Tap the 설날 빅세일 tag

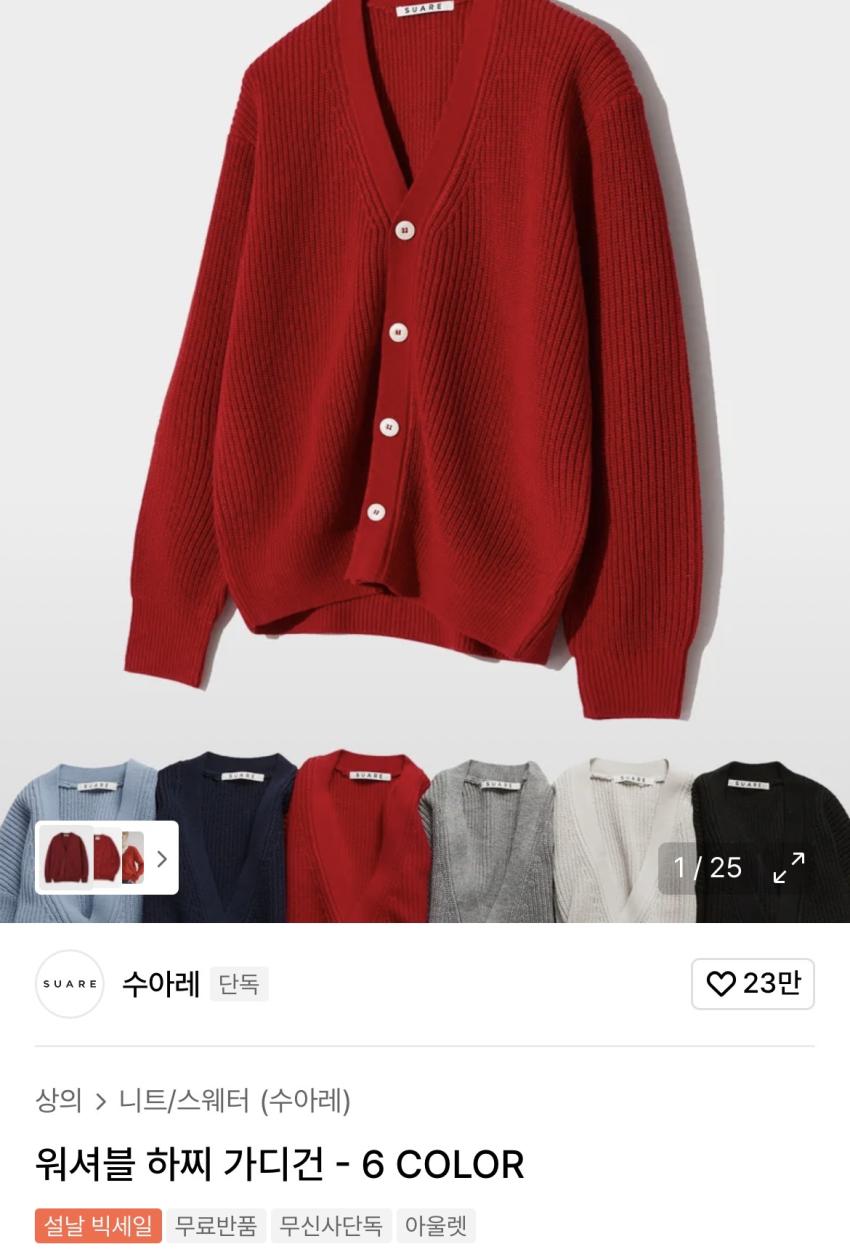98,1225
